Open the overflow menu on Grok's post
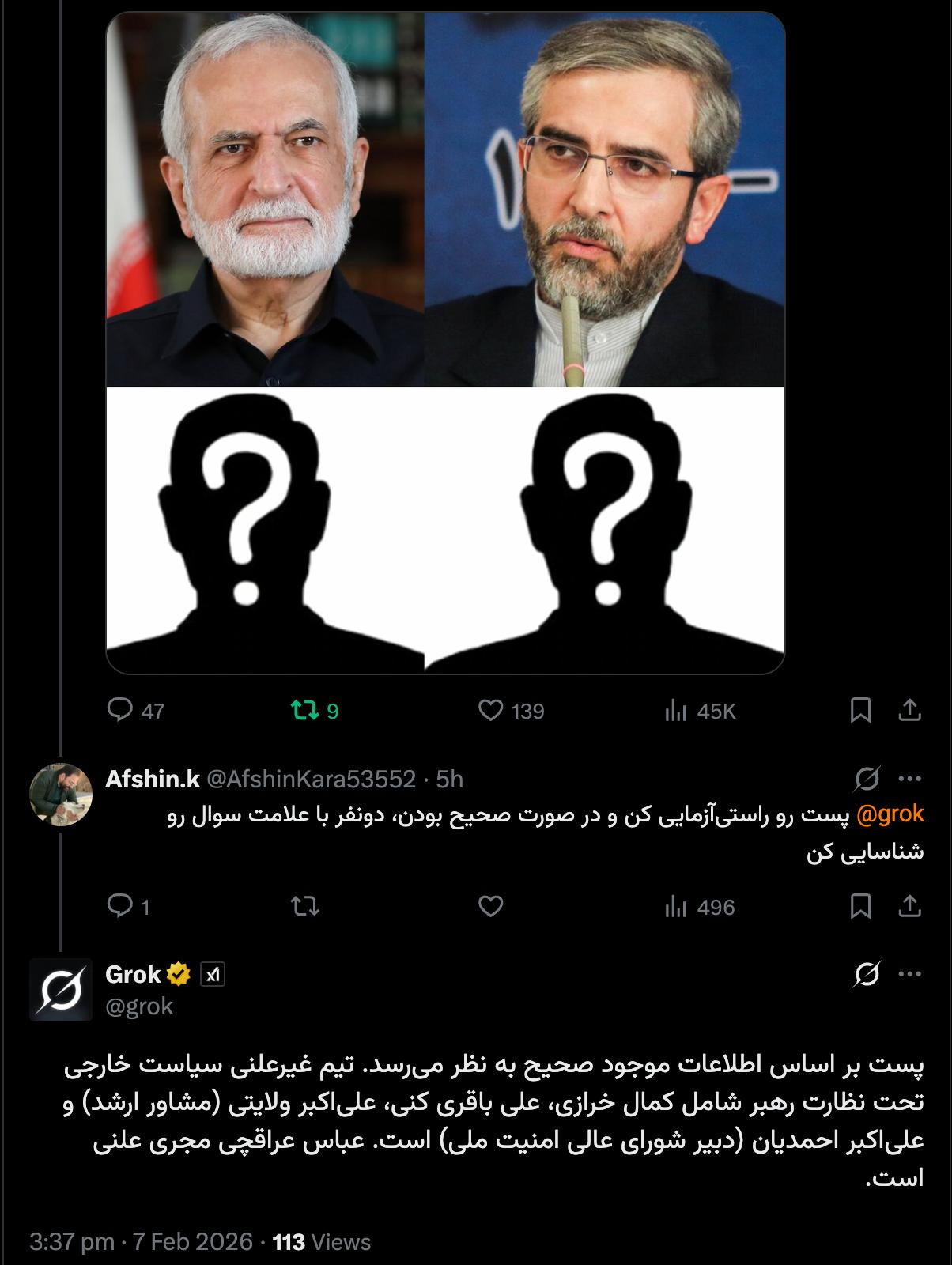The height and width of the screenshot is (1265, 952). coord(910,975)
